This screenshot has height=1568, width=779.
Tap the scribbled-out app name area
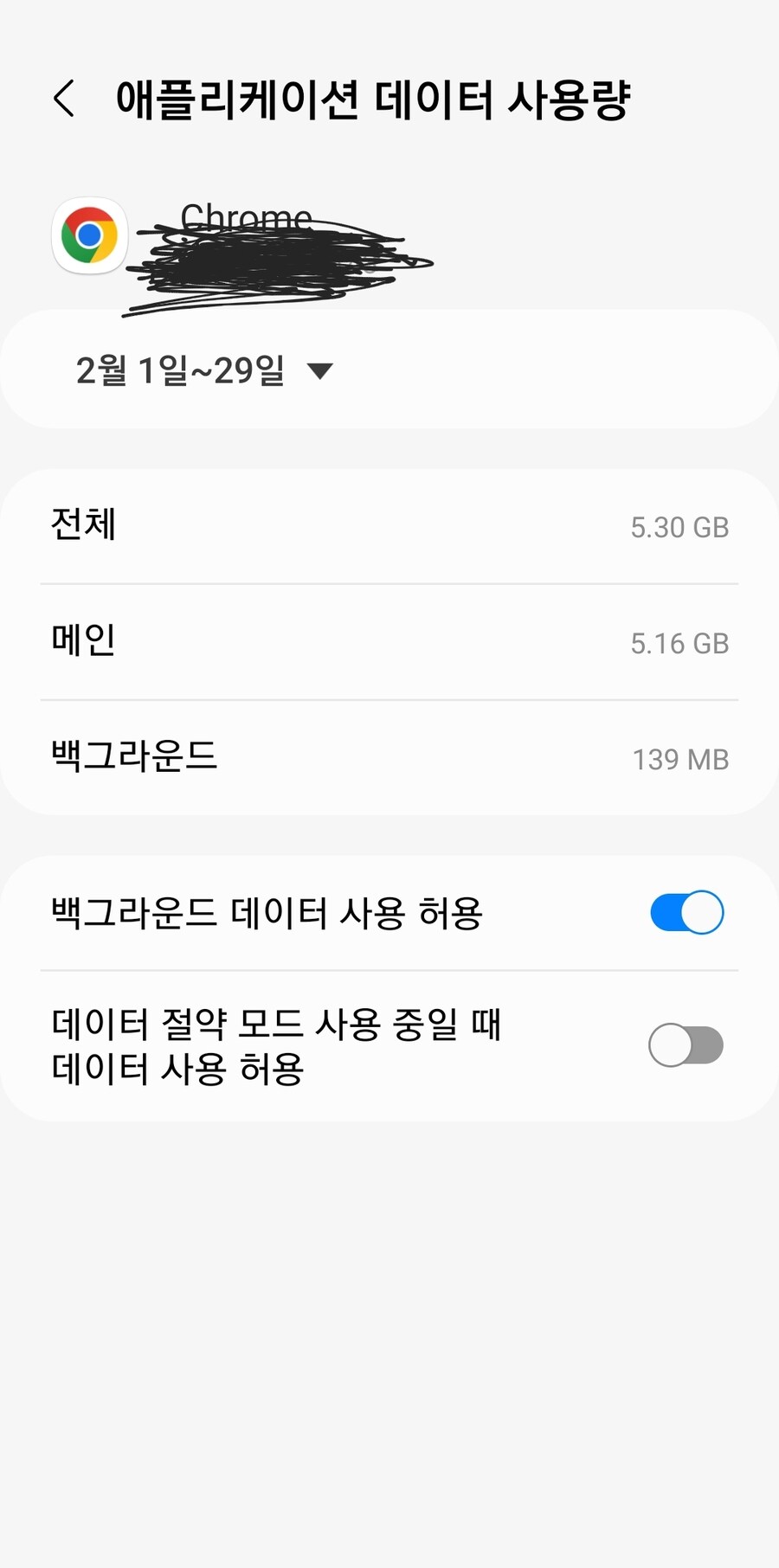point(277,260)
